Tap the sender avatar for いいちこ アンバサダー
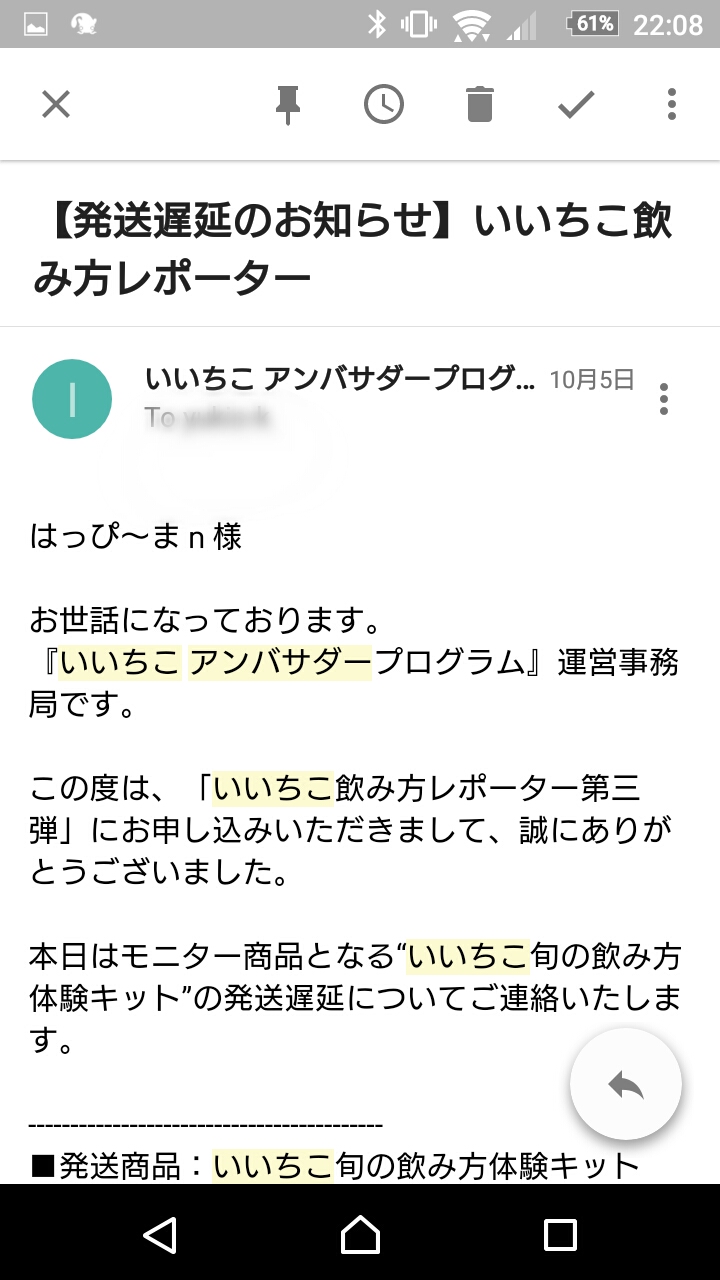The image size is (720, 1280). 72,398
